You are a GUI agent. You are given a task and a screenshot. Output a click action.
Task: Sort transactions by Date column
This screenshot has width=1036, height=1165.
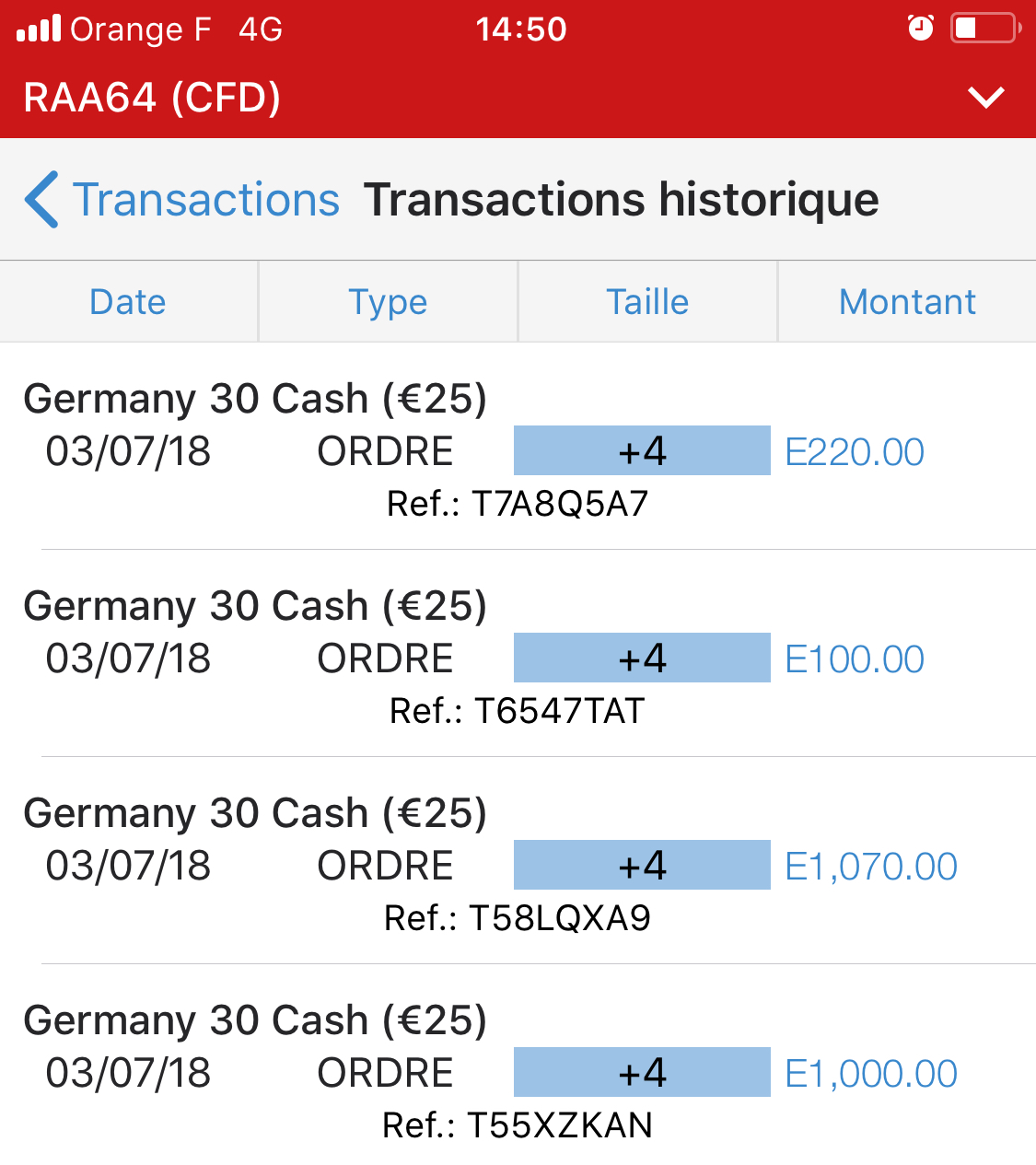[128, 302]
